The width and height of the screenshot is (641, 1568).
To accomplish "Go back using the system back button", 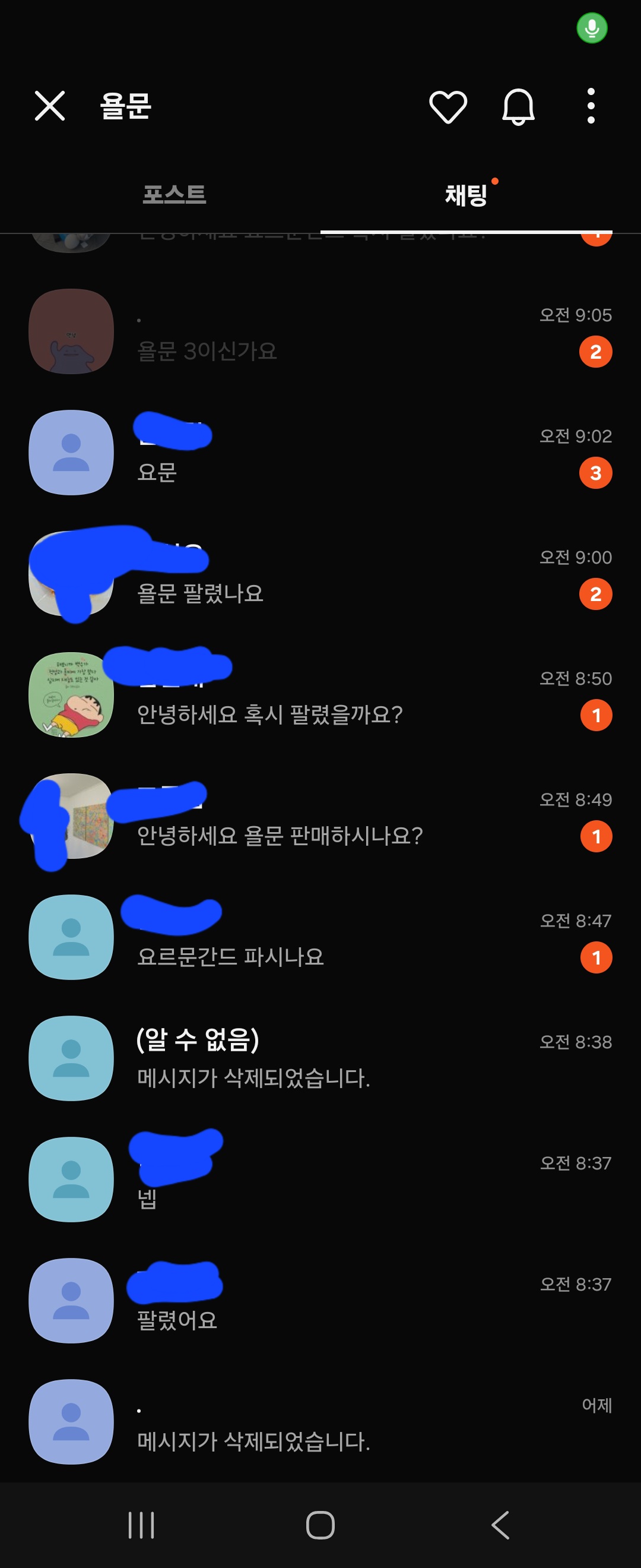I will pyautogui.click(x=500, y=1525).
